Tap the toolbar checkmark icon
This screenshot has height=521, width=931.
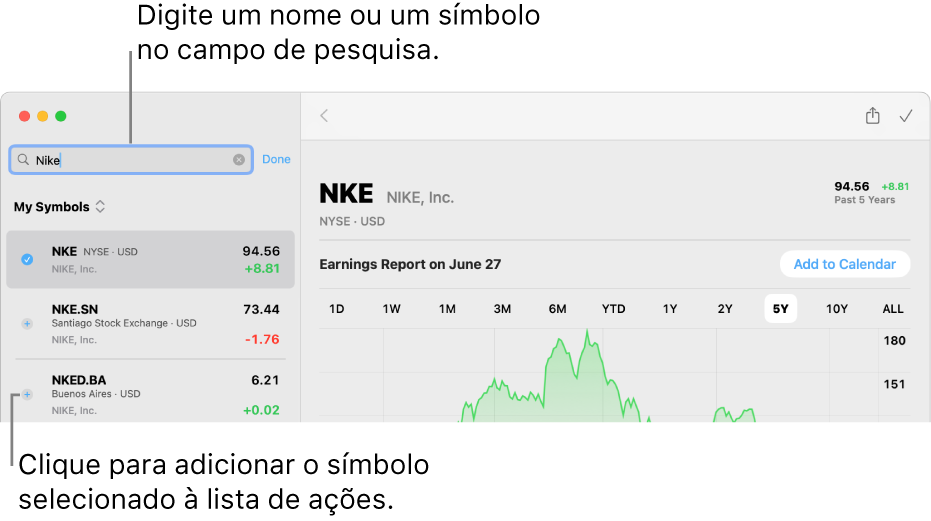(906, 116)
